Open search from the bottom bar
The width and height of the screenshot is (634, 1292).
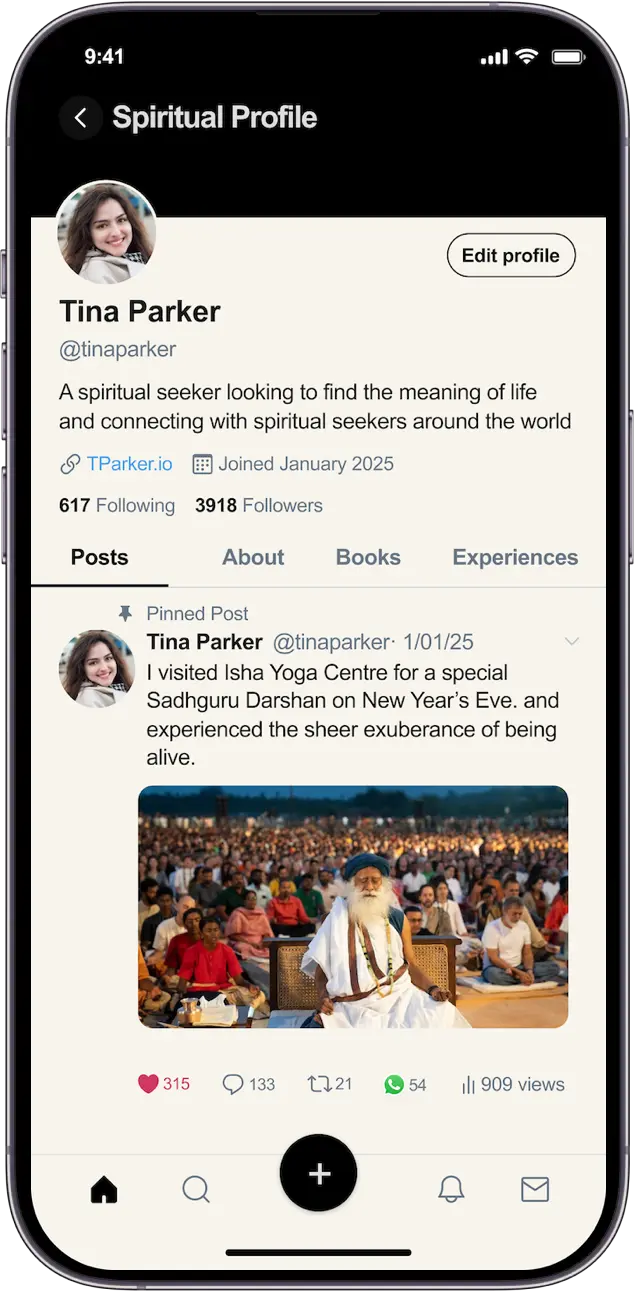tap(196, 1189)
